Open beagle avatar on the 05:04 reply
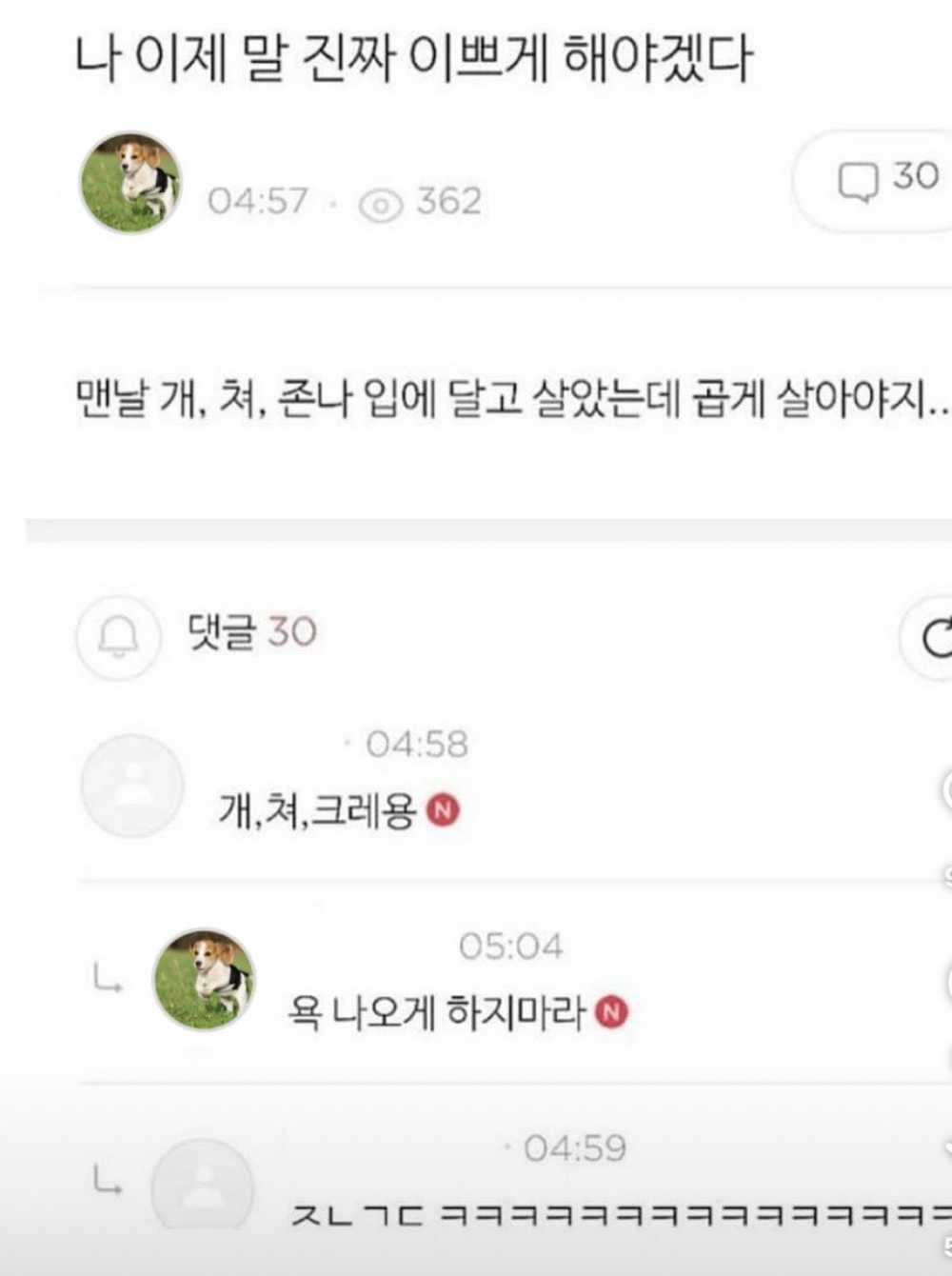Viewport: 952px width, 1276px height. [x=205, y=980]
